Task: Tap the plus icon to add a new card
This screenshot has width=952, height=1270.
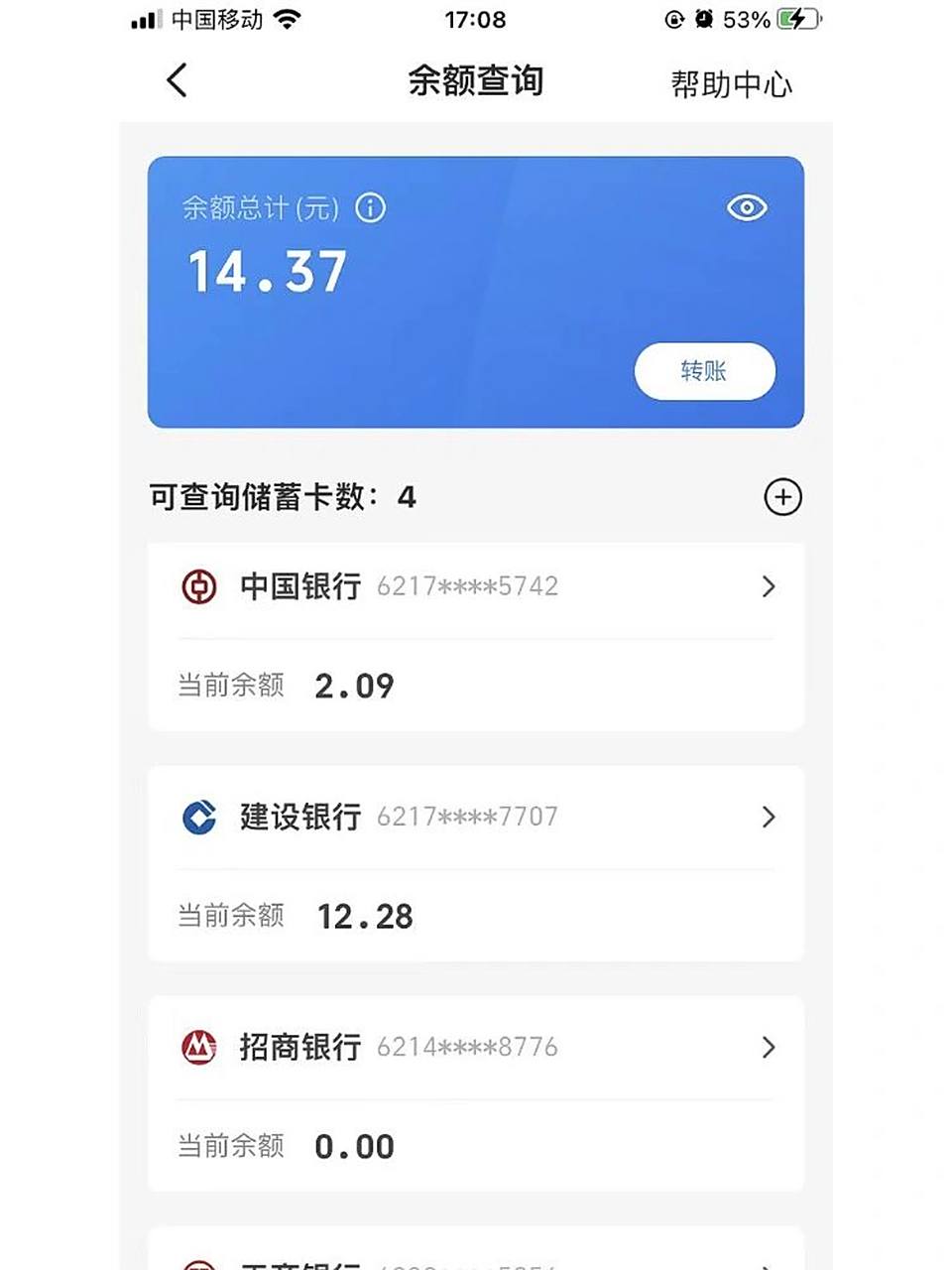Action: (x=782, y=496)
